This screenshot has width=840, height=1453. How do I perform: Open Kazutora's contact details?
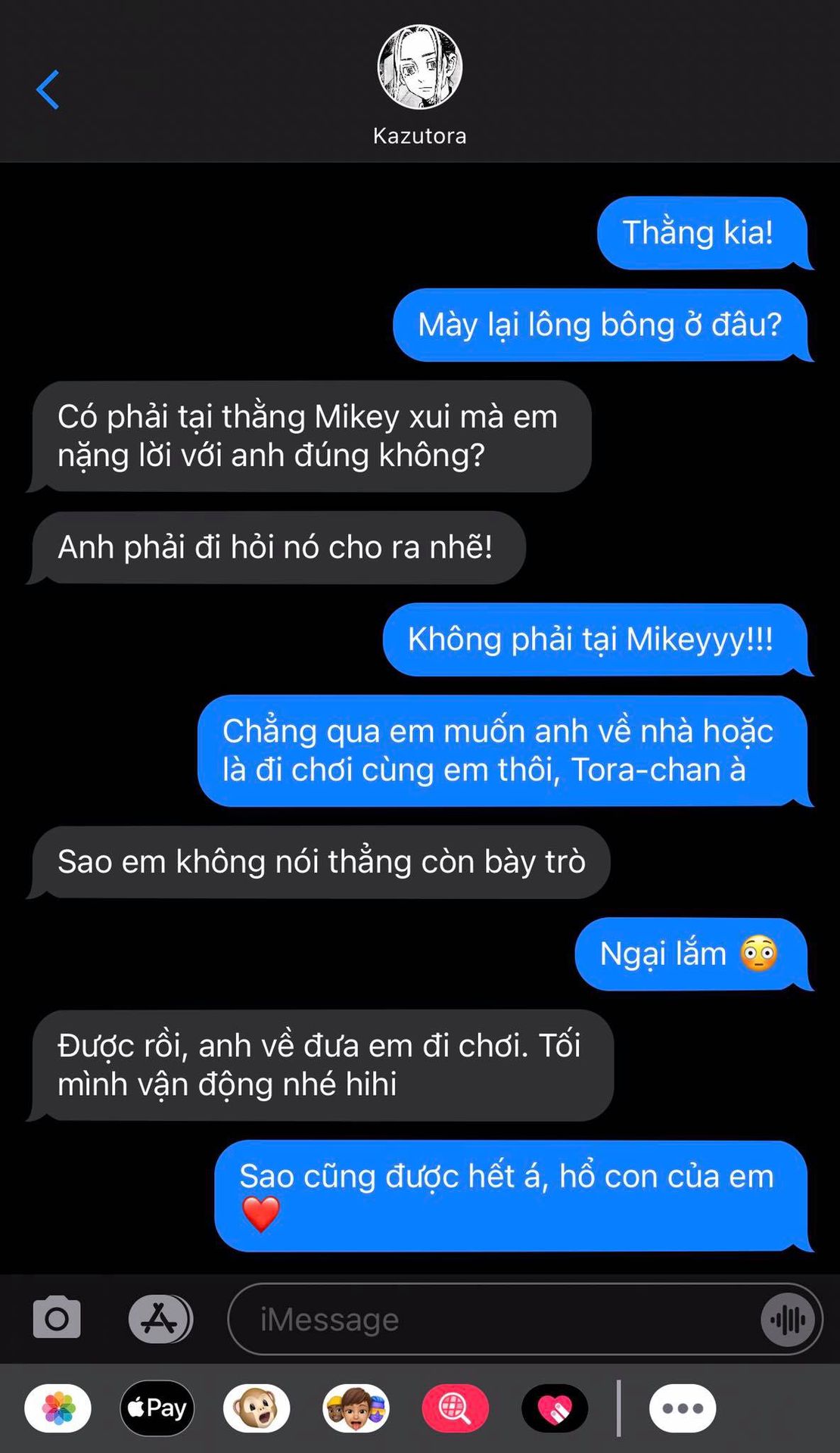(420, 85)
